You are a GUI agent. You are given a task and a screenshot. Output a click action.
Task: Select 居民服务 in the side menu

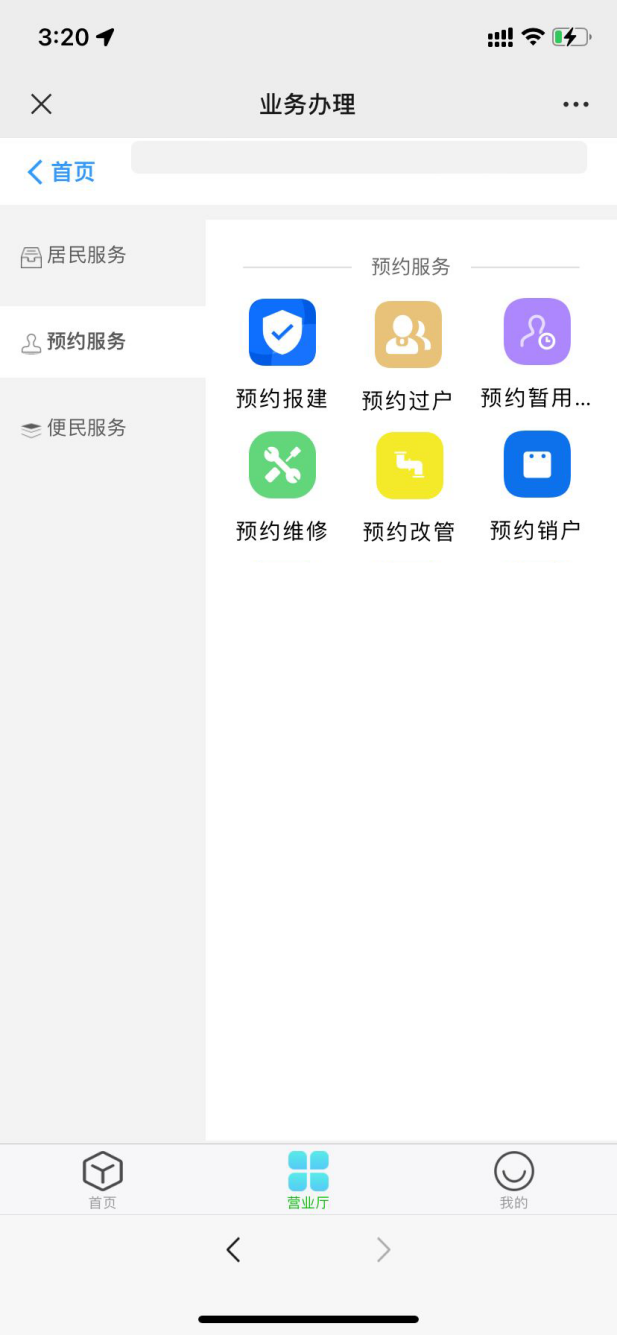click(x=103, y=256)
